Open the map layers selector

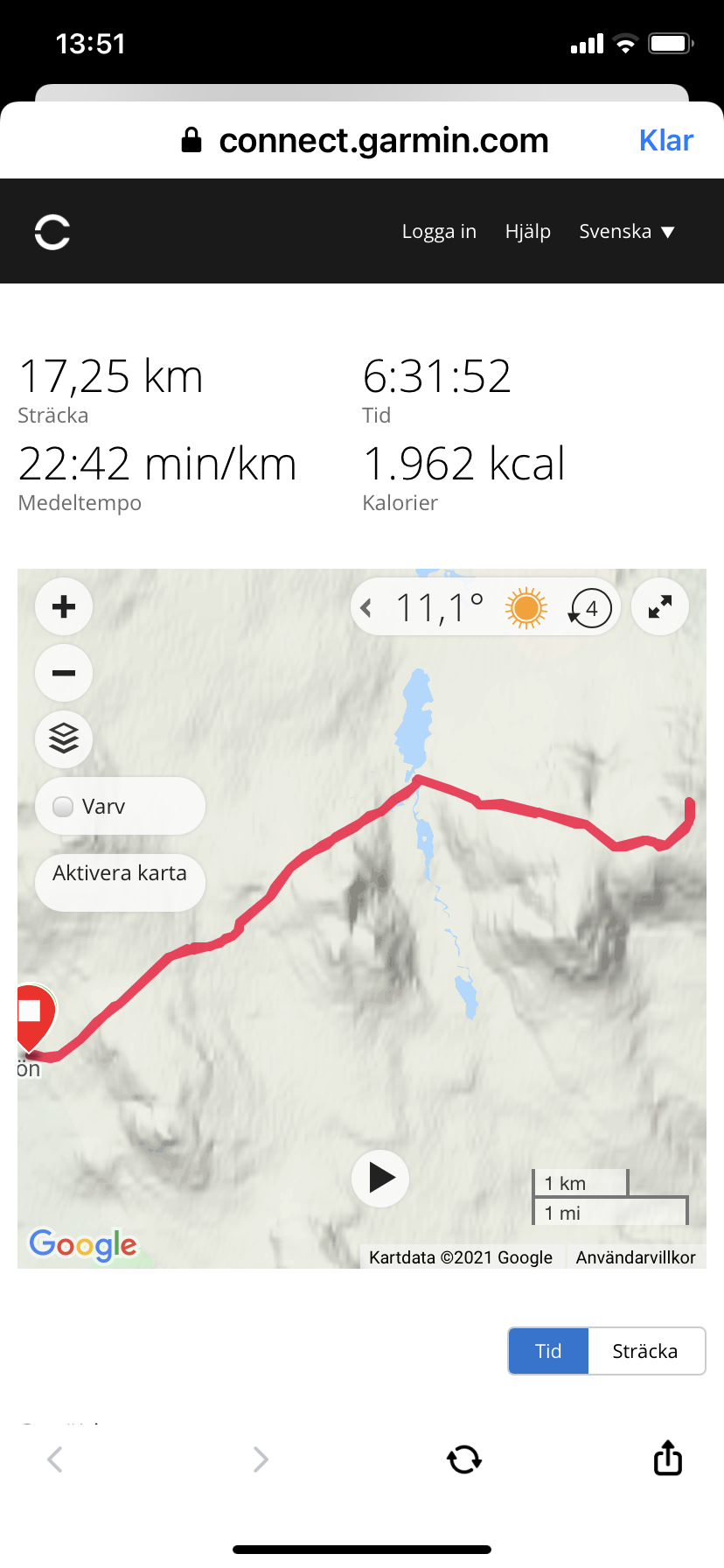tap(64, 739)
